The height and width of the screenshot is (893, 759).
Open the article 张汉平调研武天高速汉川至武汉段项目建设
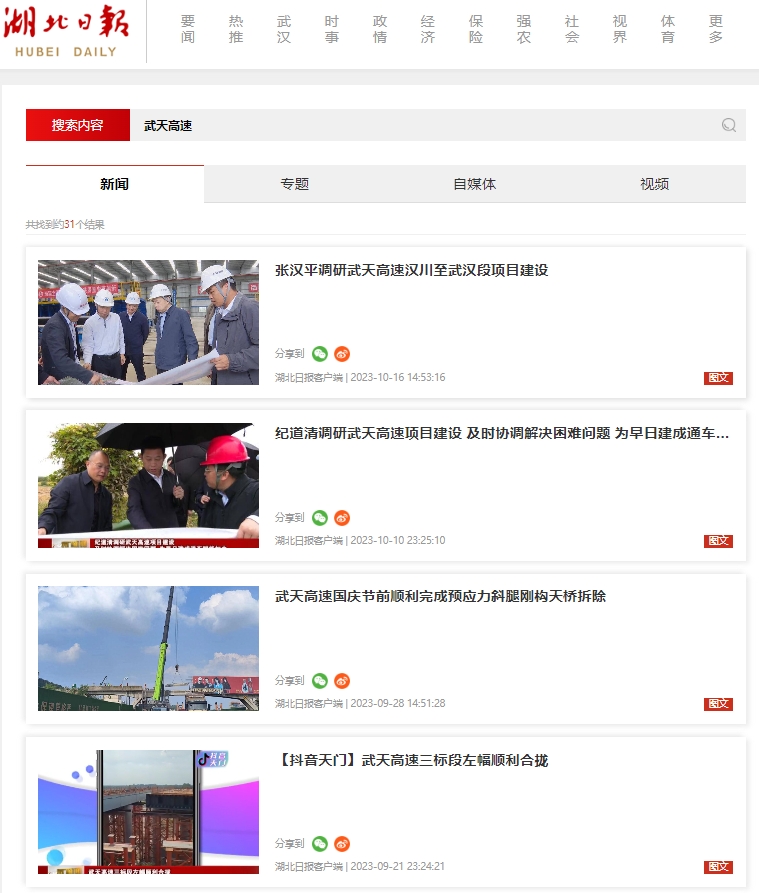click(x=412, y=270)
